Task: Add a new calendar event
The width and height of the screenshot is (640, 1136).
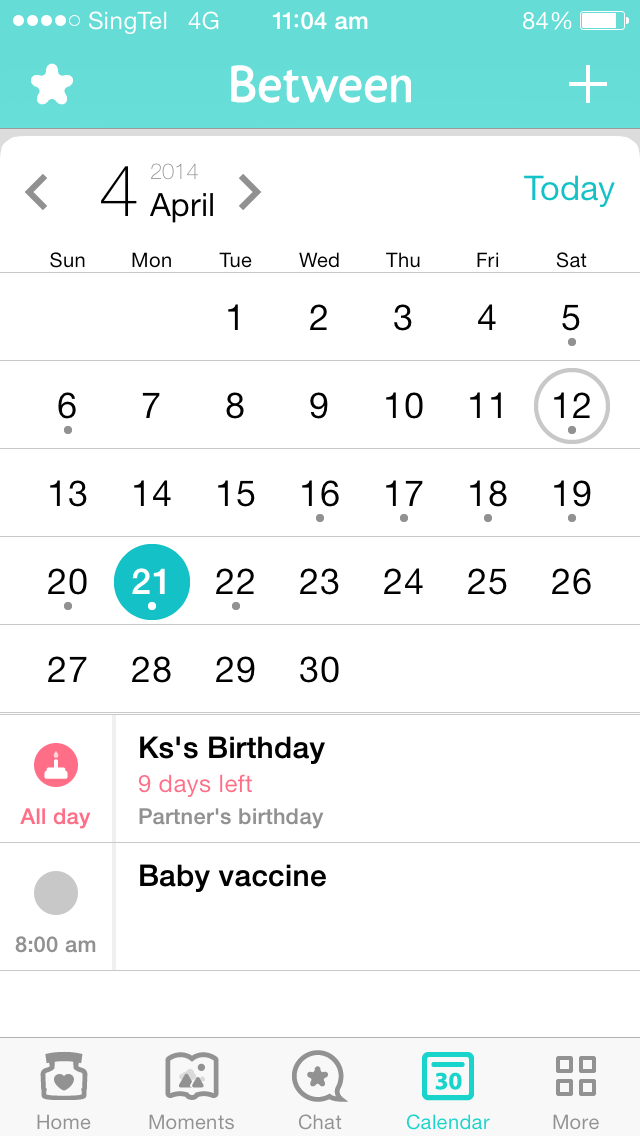Action: [x=588, y=86]
